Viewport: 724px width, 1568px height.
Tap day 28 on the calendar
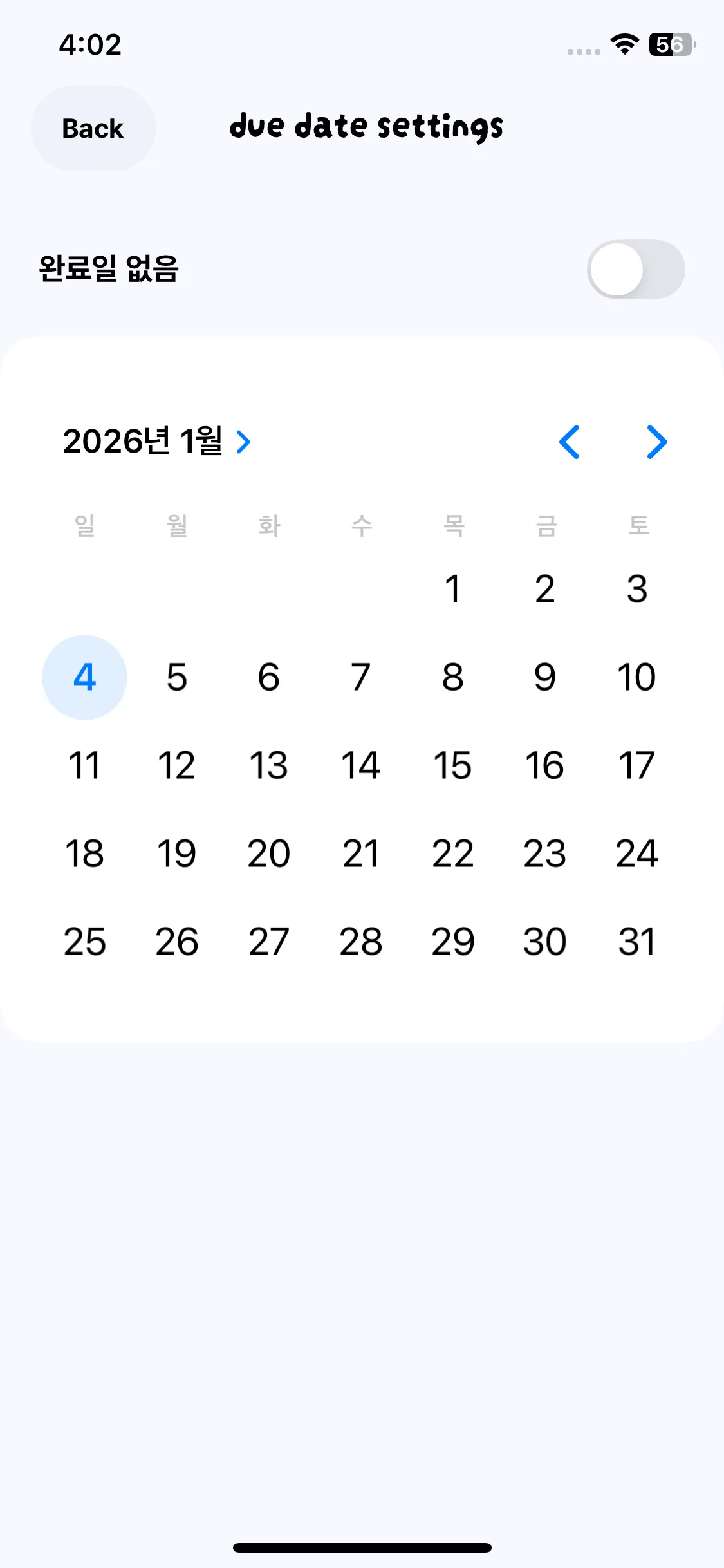(361, 942)
